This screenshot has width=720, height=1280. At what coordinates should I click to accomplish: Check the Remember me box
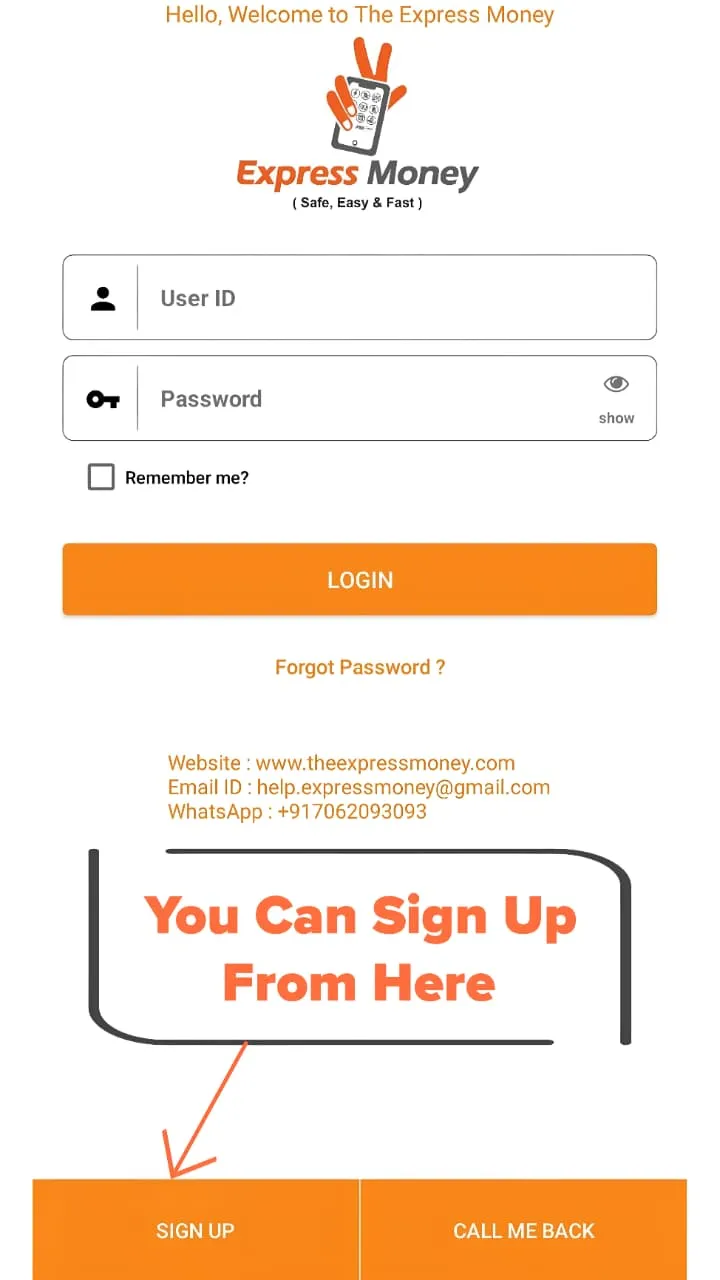click(x=101, y=477)
